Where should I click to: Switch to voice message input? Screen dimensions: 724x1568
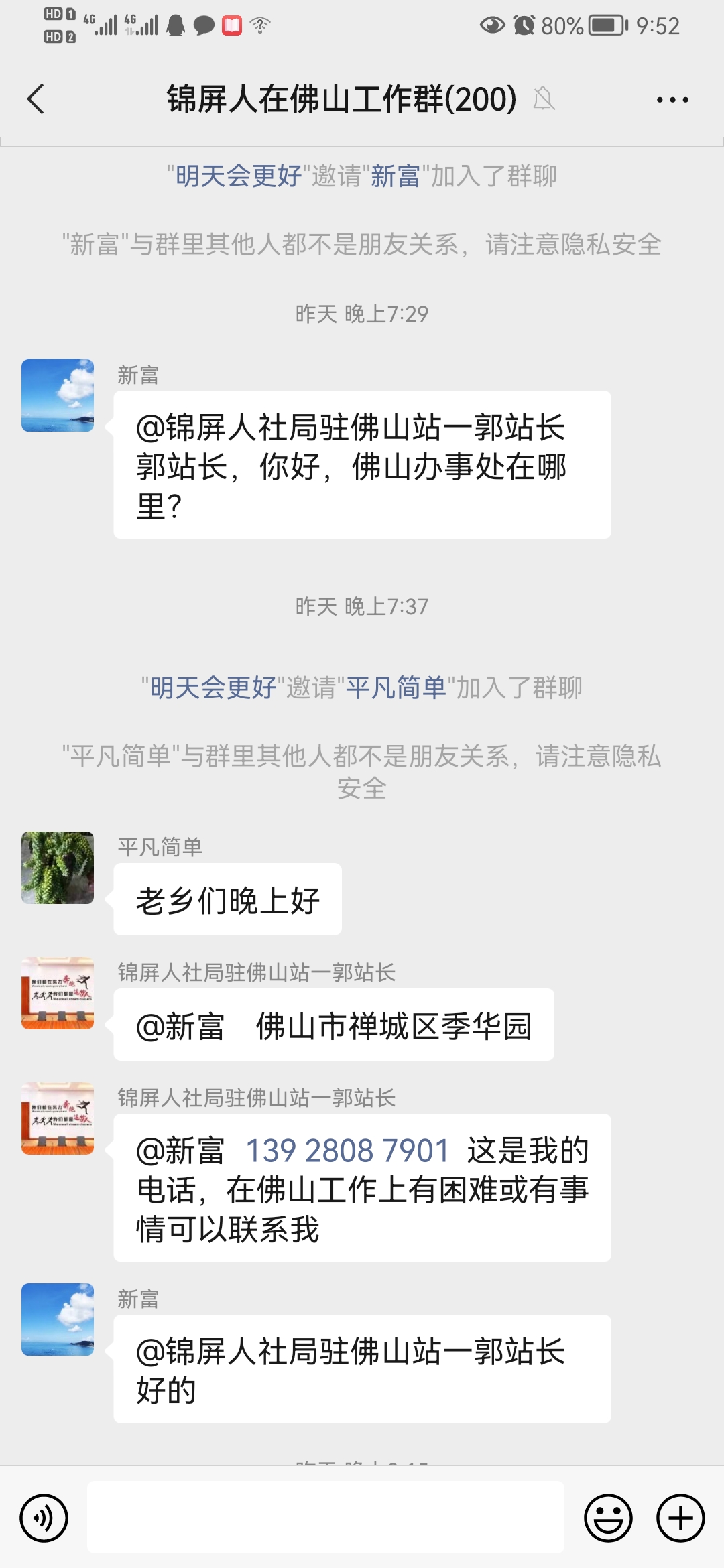click(44, 1518)
